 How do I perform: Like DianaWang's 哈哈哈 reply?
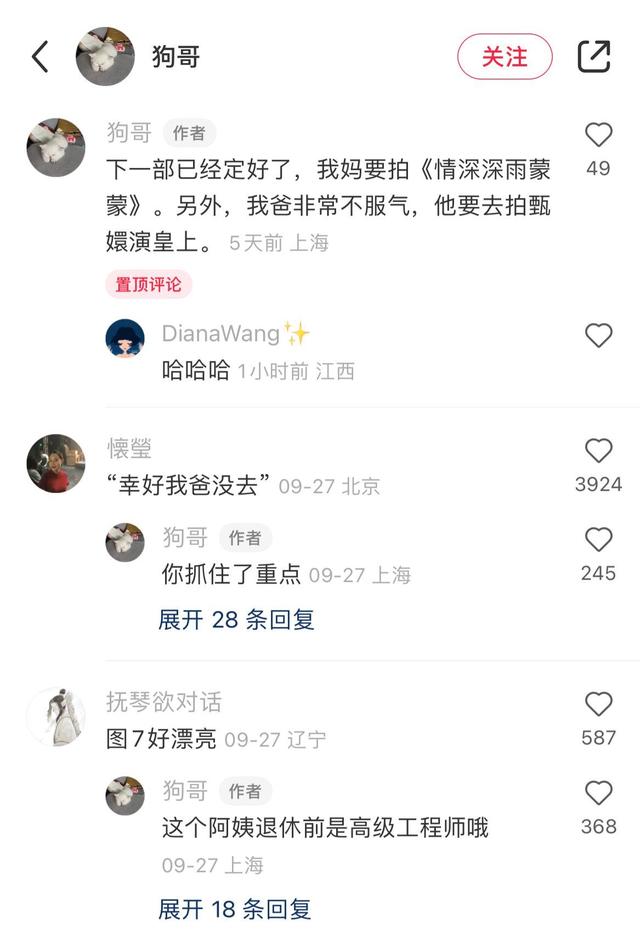(598, 335)
